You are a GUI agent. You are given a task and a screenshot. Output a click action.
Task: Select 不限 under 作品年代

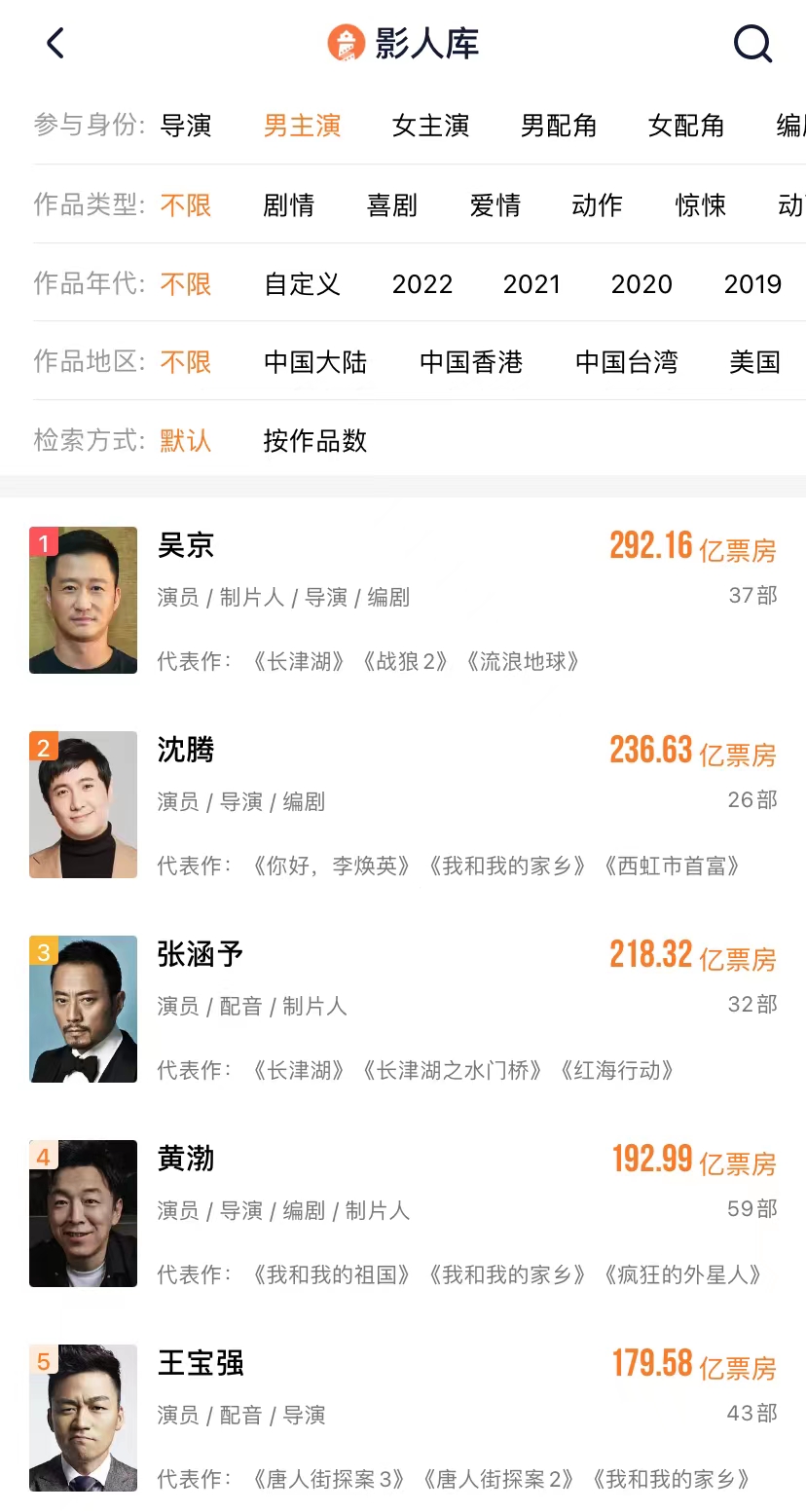[x=186, y=284]
